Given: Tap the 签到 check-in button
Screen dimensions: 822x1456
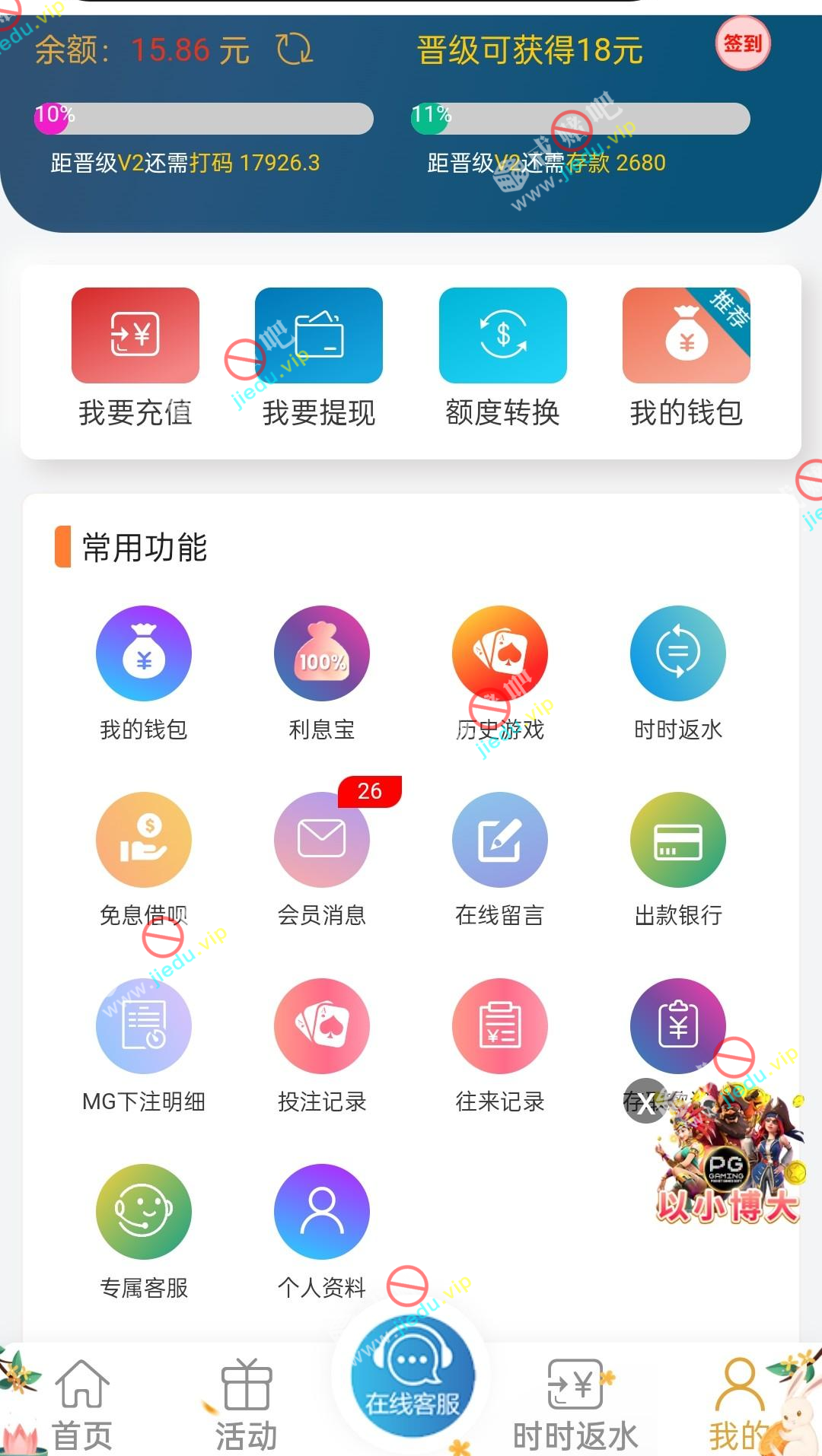Looking at the screenshot, I should pos(743,44).
